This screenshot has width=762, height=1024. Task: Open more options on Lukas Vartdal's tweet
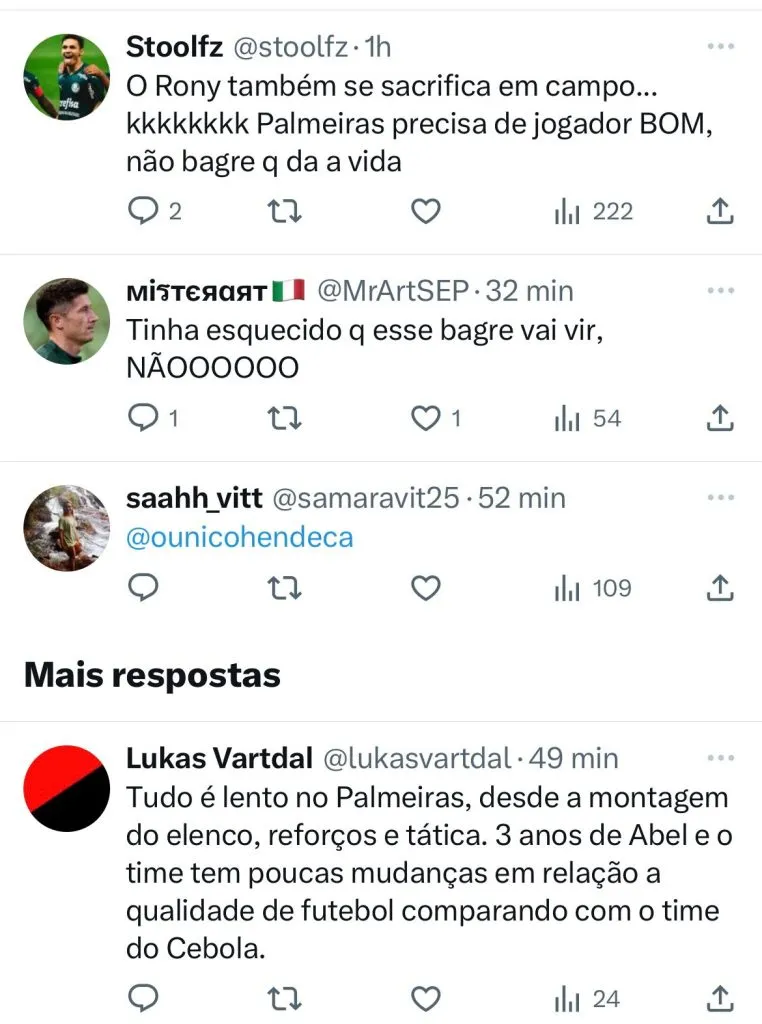coord(720,757)
